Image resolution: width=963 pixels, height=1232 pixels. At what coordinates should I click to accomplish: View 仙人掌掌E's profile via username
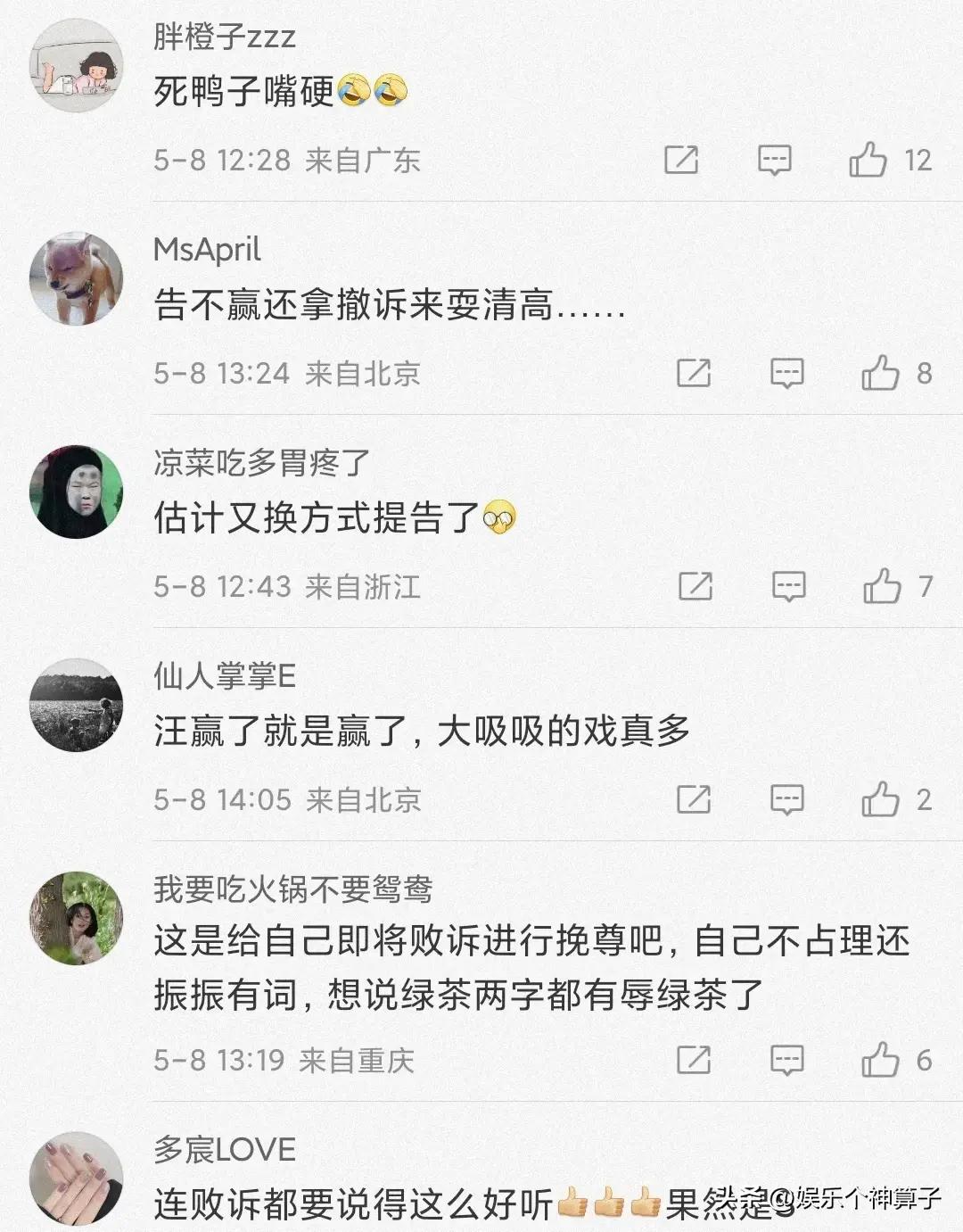point(224,676)
